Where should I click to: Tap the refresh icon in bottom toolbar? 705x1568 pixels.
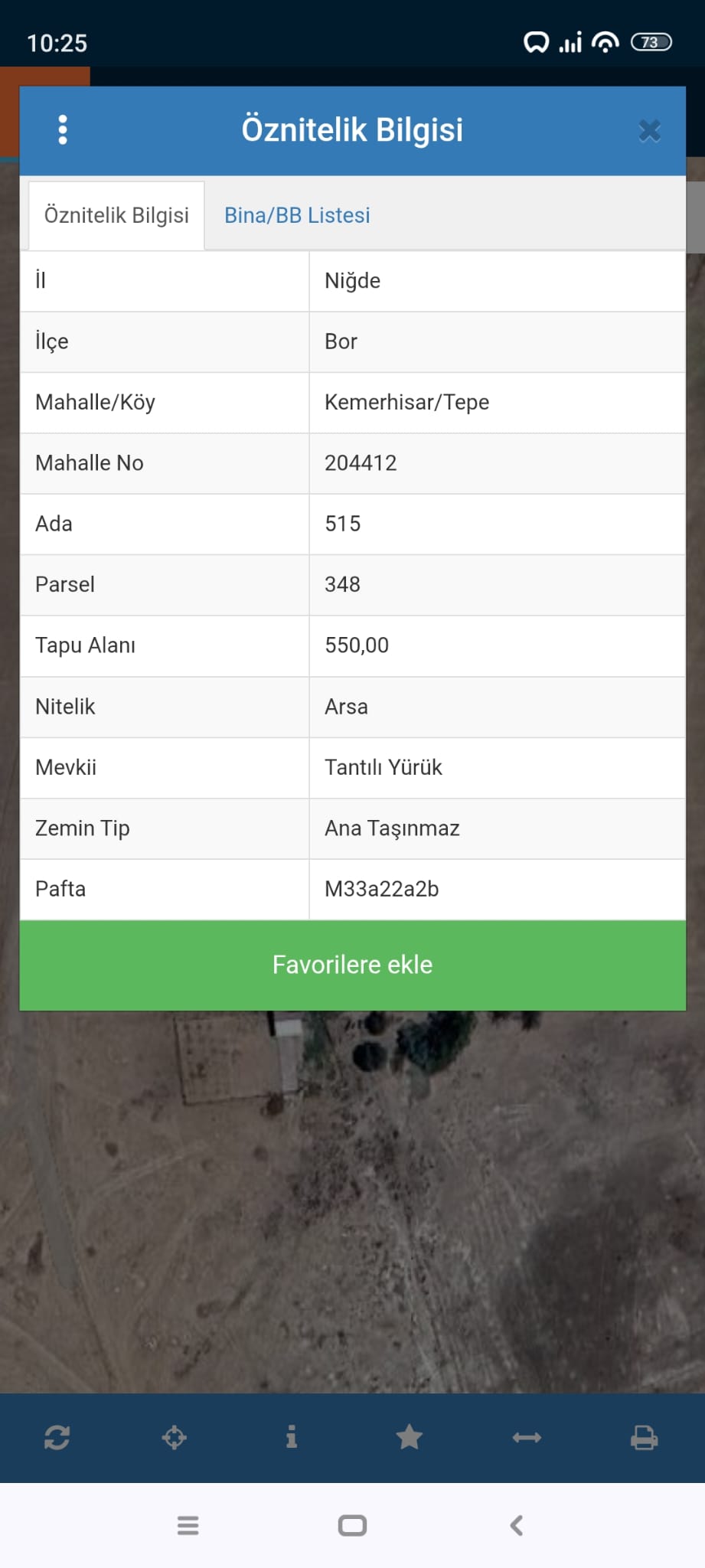pyautogui.click(x=57, y=1437)
